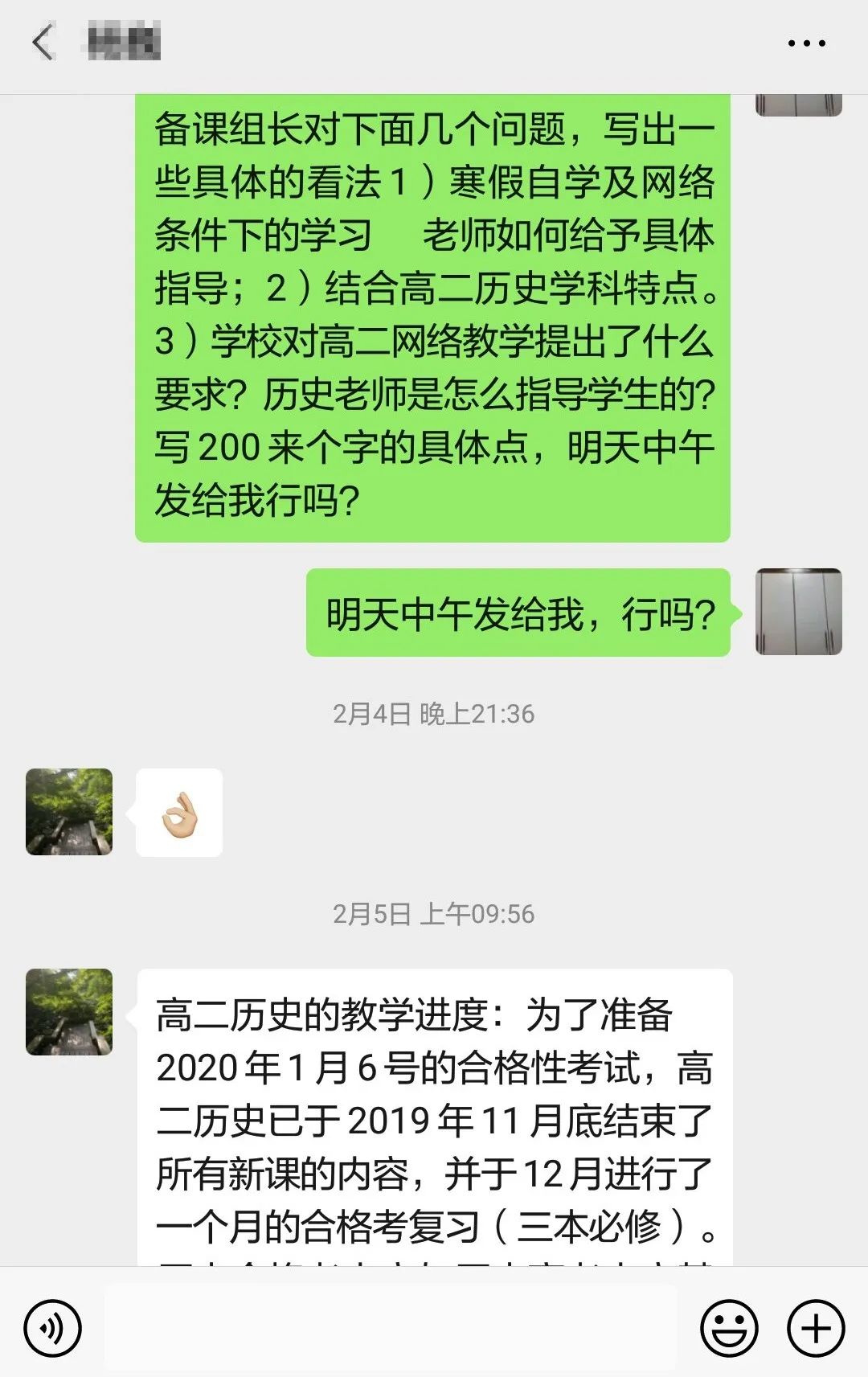Open the three-dot chat options menu
868x1377 pixels.
coord(806,43)
